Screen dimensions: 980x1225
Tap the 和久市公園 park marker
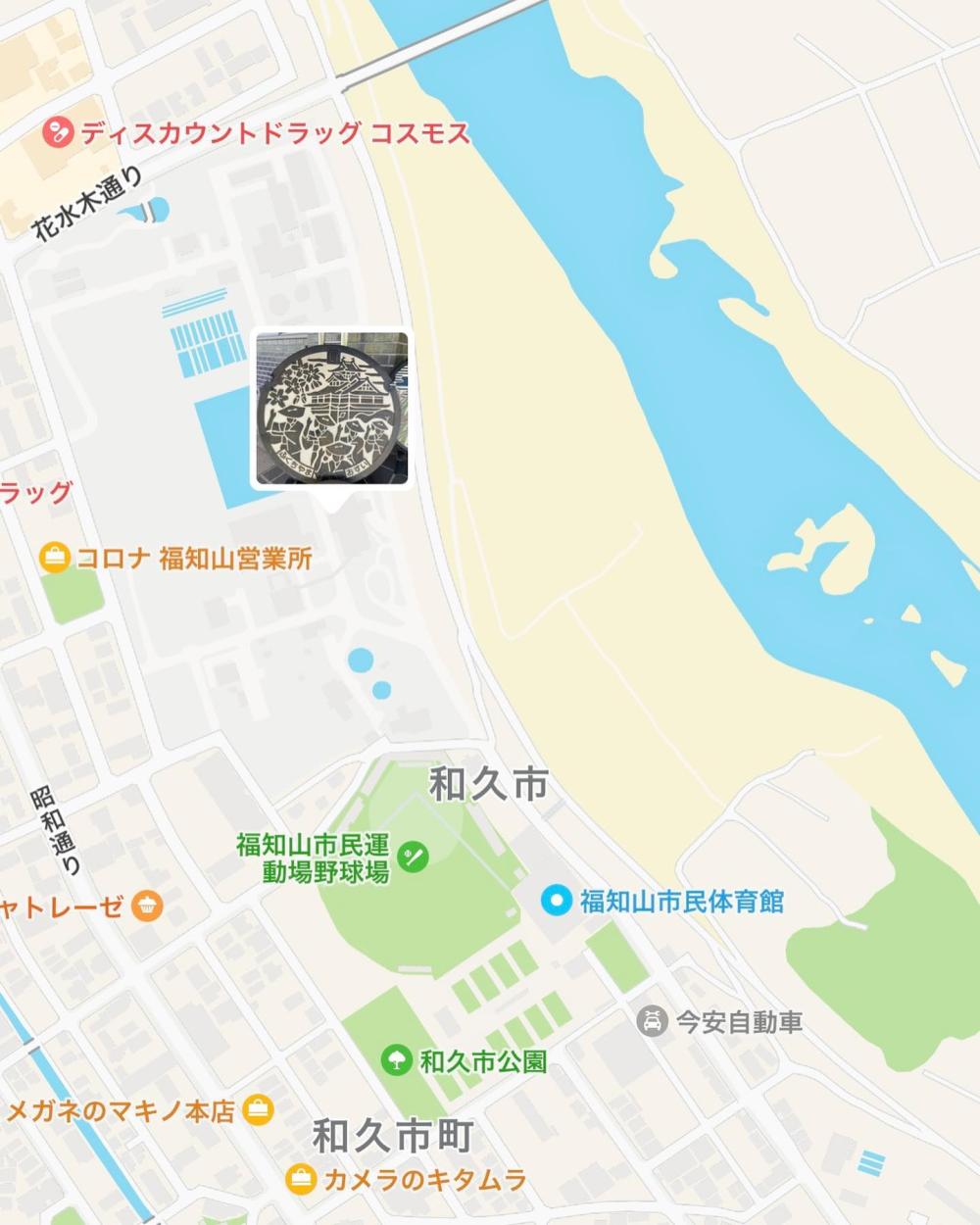[396, 1060]
